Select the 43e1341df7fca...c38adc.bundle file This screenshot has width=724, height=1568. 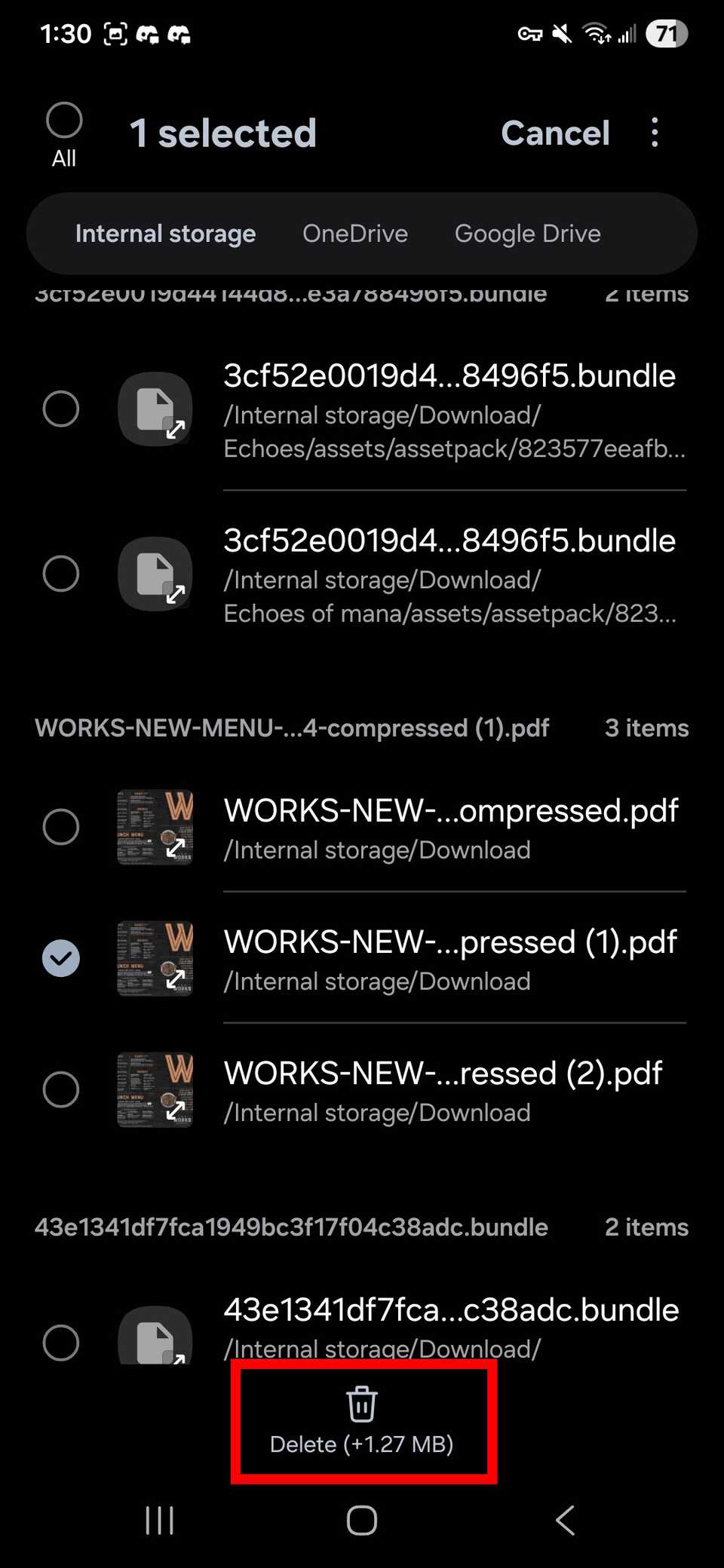tap(61, 1343)
